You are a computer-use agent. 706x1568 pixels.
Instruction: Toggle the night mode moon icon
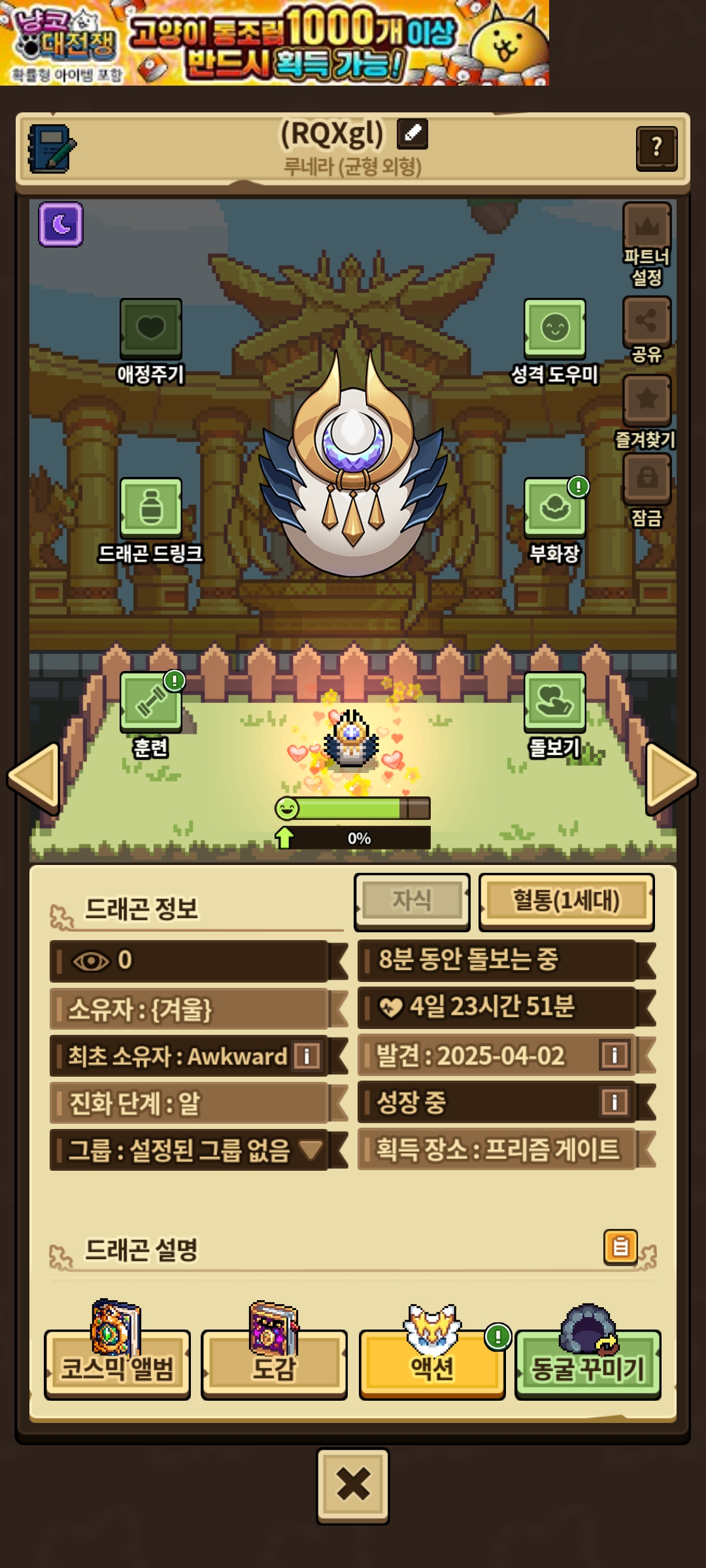[61, 225]
